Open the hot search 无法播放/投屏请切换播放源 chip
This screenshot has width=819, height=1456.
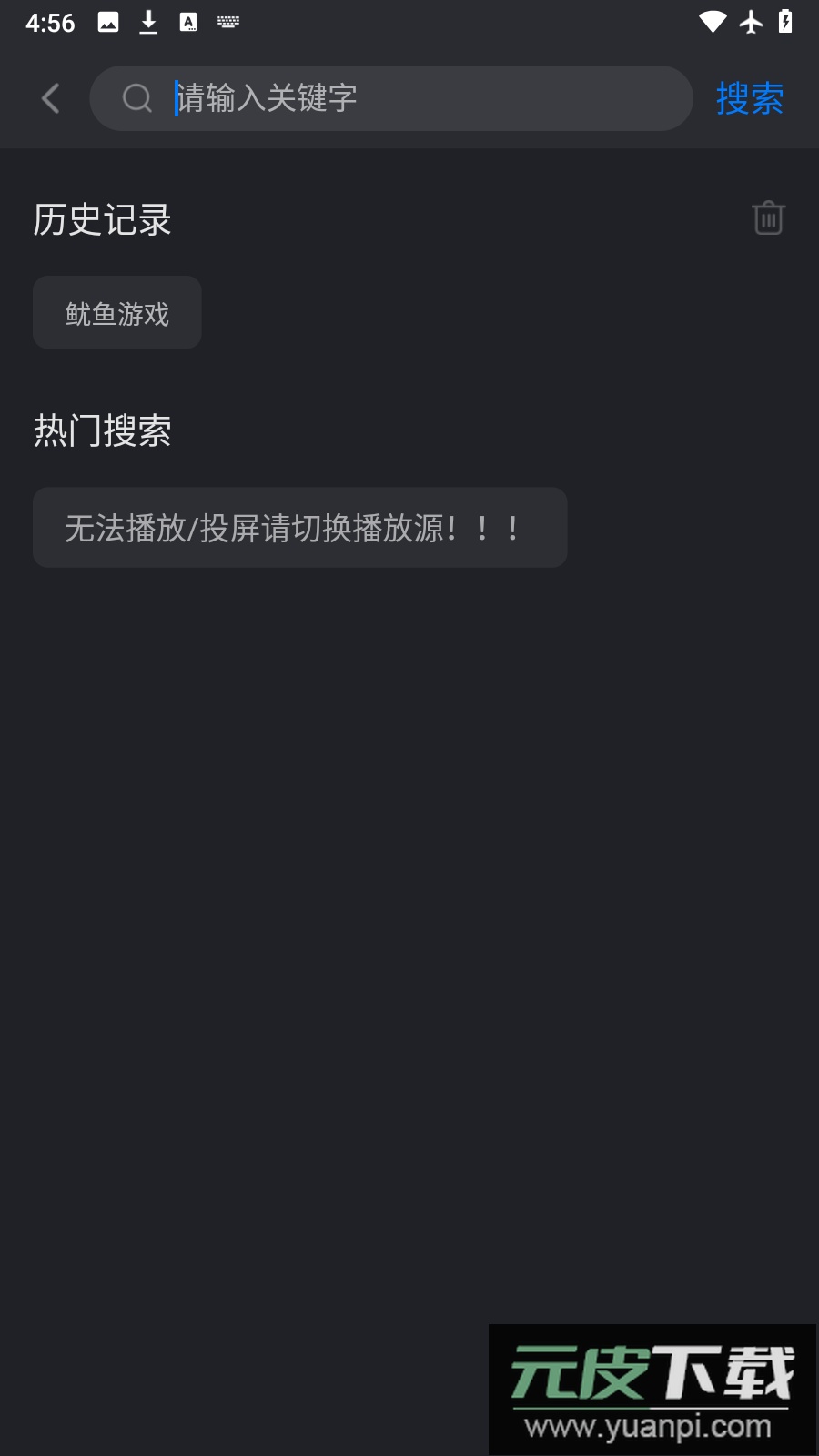point(299,528)
